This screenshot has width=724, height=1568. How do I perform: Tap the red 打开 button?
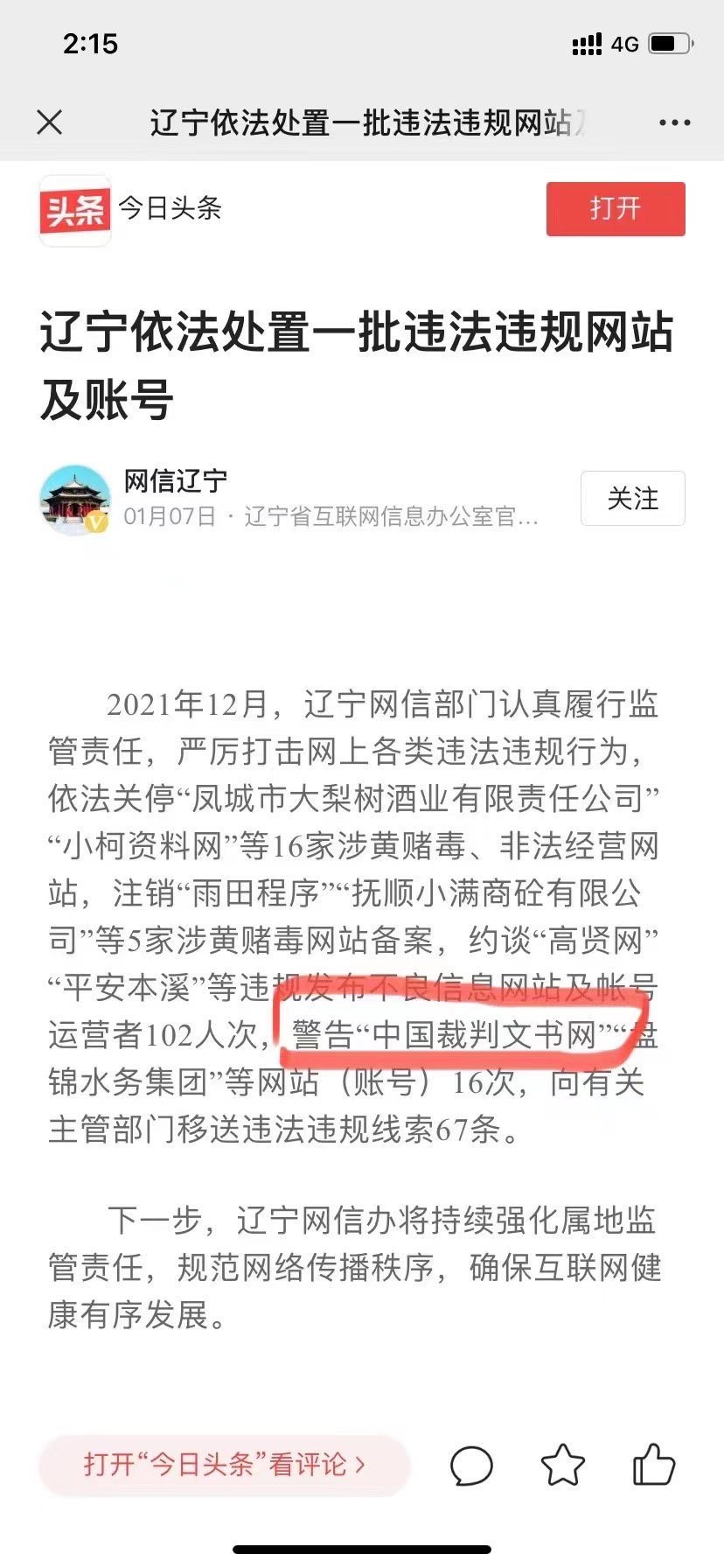pos(616,209)
